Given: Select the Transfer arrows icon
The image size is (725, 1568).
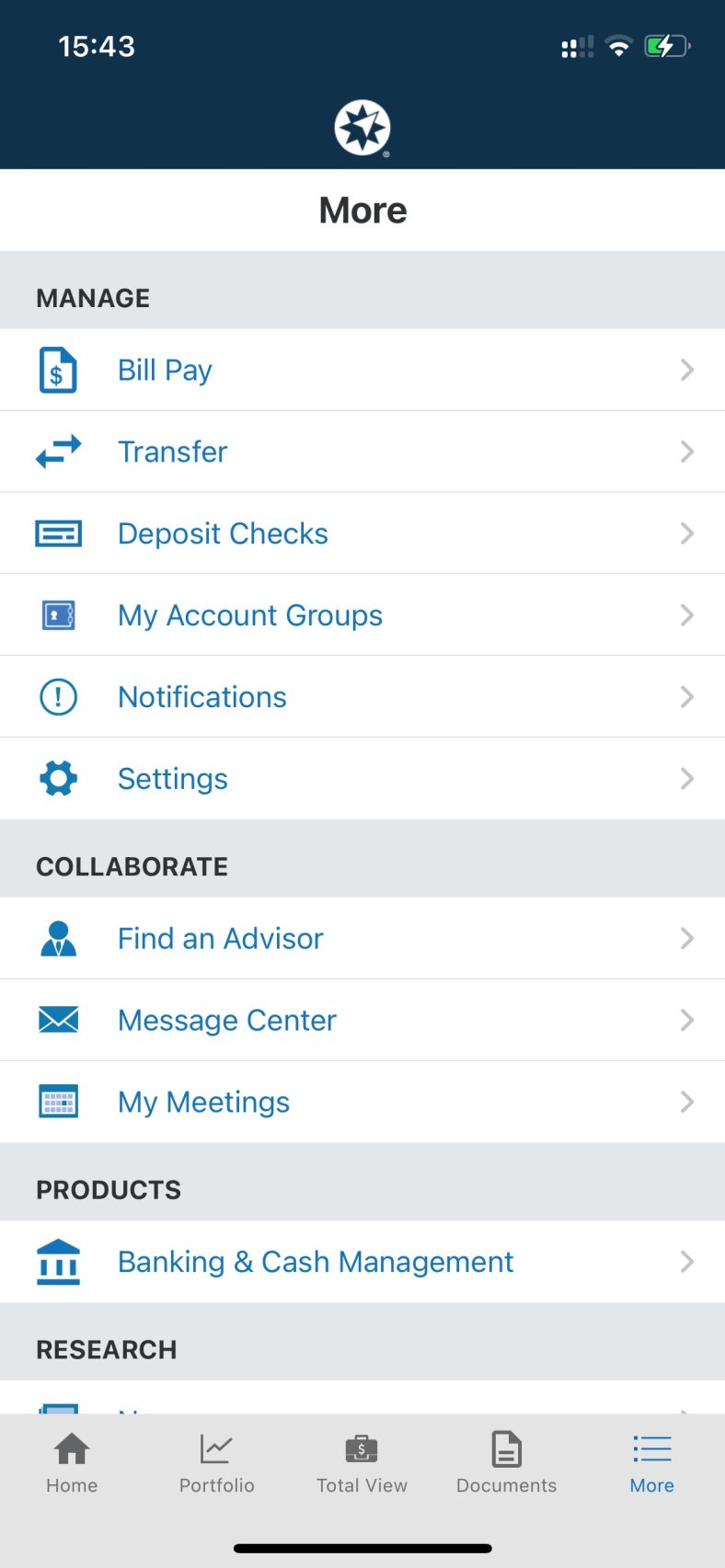Looking at the screenshot, I should [58, 452].
